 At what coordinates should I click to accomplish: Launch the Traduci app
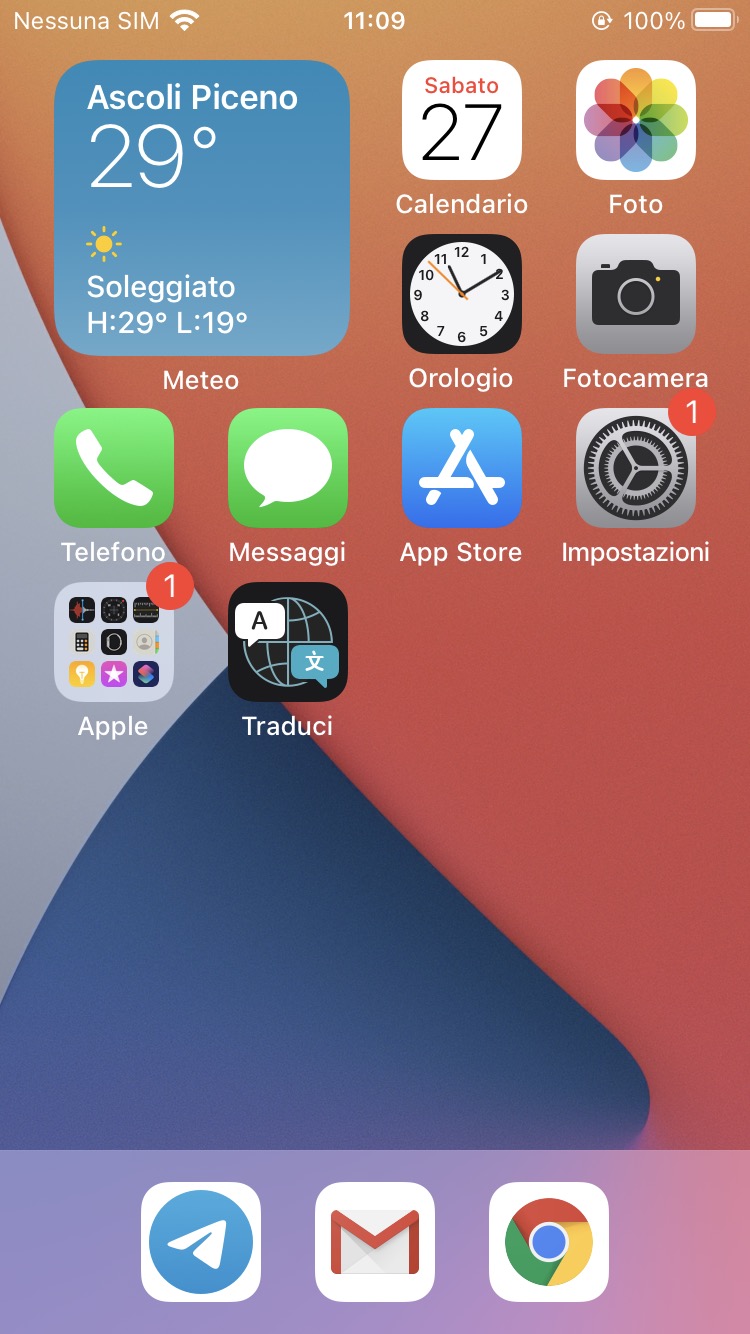[287, 642]
